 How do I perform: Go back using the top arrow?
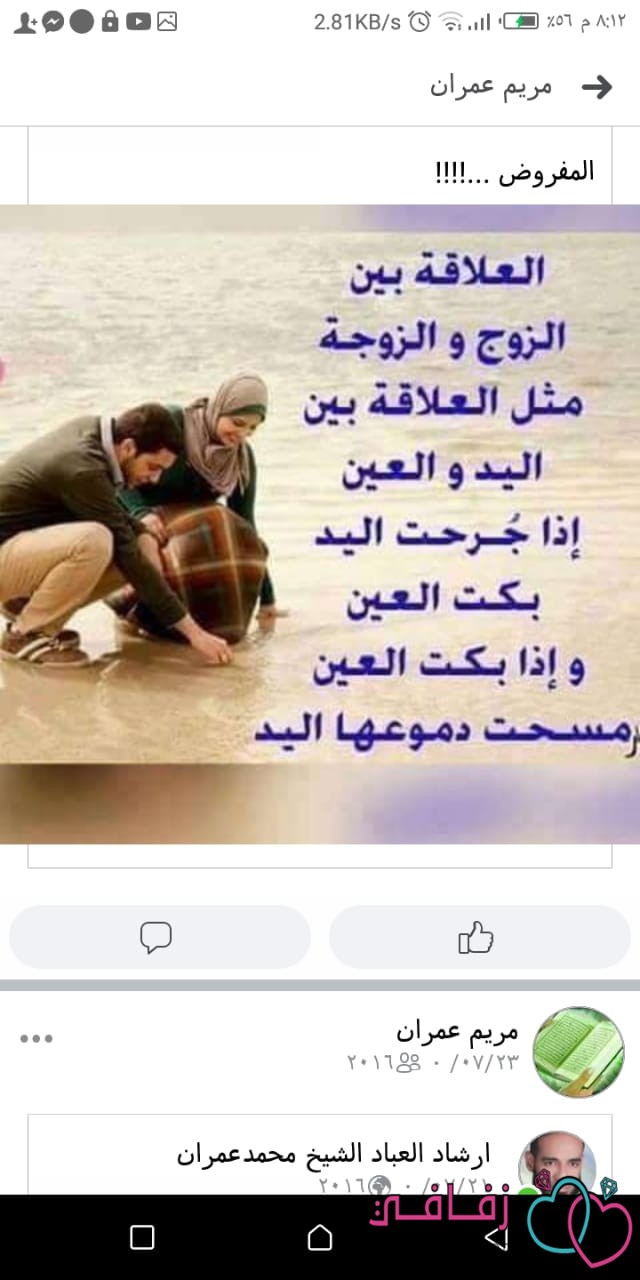click(x=597, y=87)
